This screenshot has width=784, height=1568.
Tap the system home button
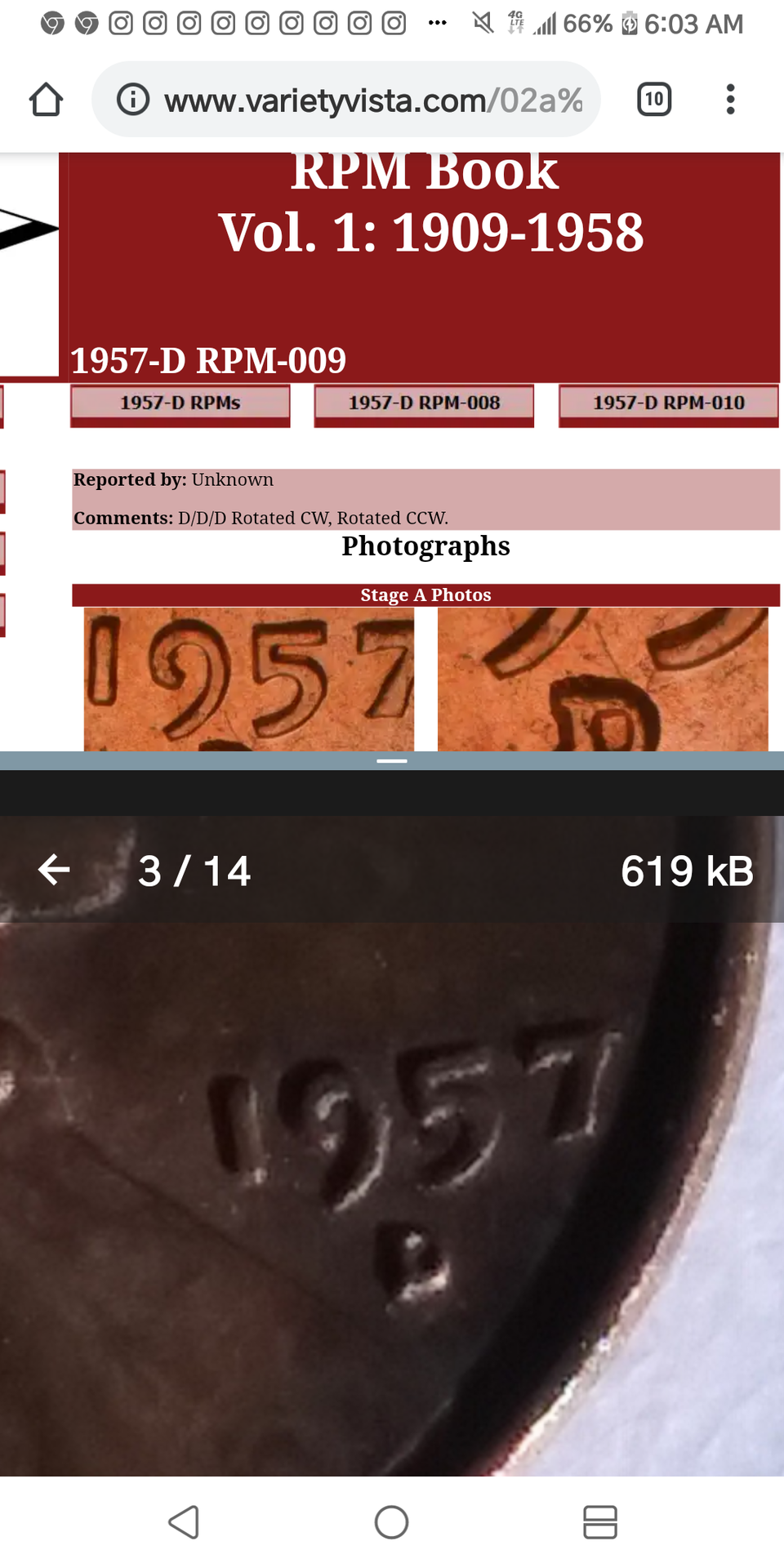tap(392, 1522)
